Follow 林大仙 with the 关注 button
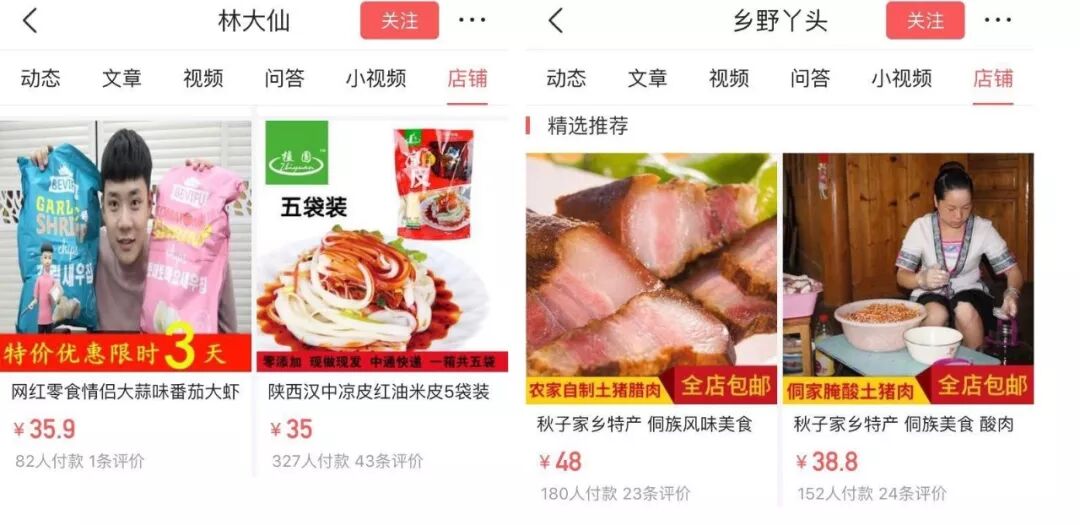This screenshot has width=1080, height=525. pyautogui.click(x=399, y=21)
